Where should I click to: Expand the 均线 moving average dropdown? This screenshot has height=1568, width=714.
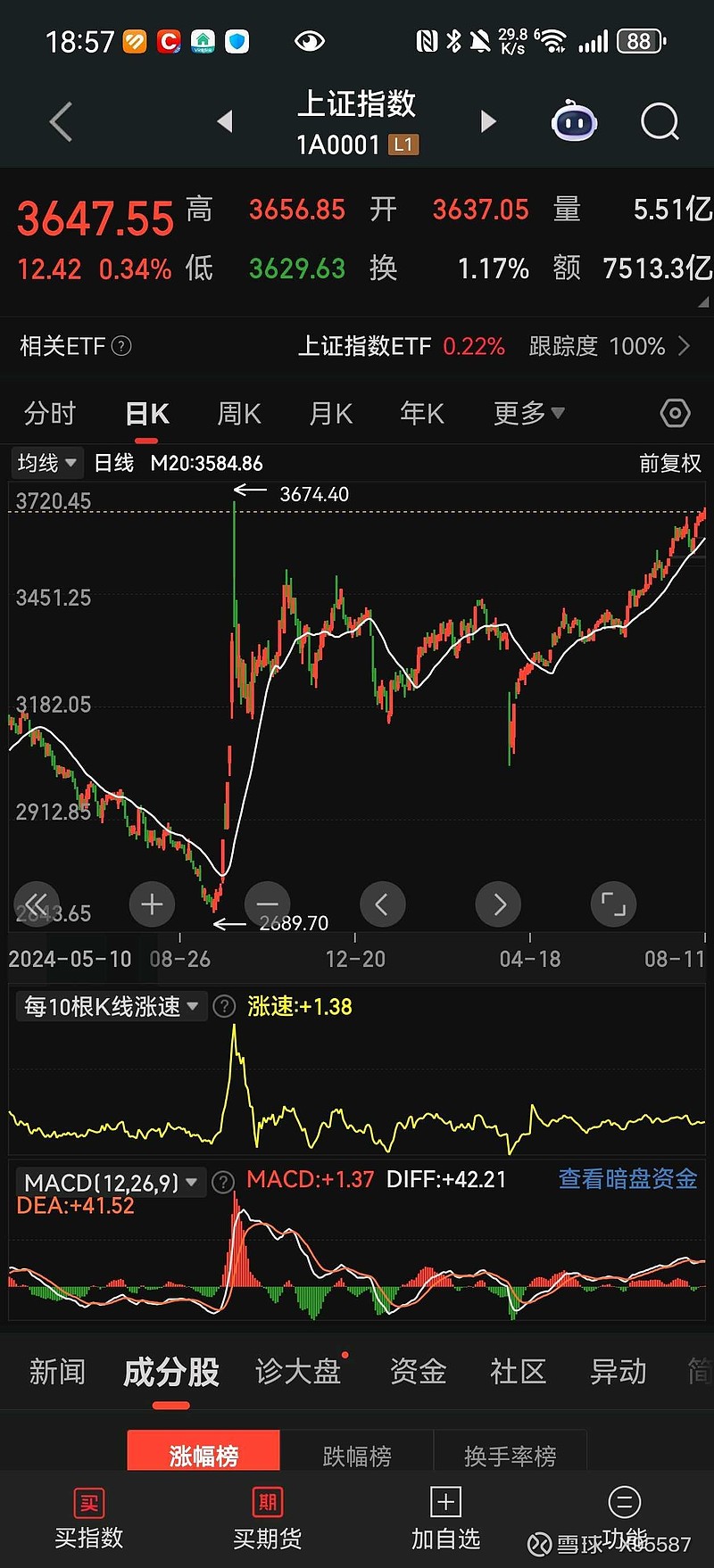coord(46,463)
